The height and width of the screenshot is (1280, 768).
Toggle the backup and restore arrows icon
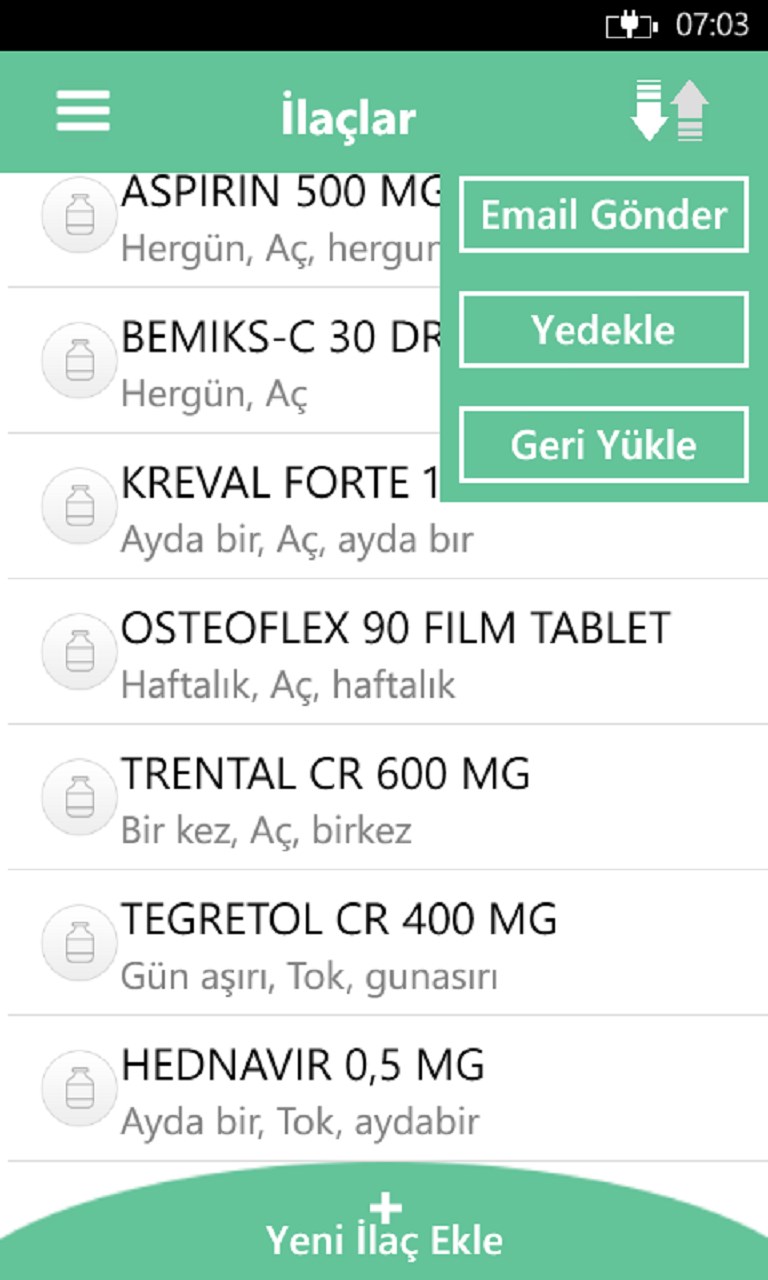pyautogui.click(x=669, y=111)
